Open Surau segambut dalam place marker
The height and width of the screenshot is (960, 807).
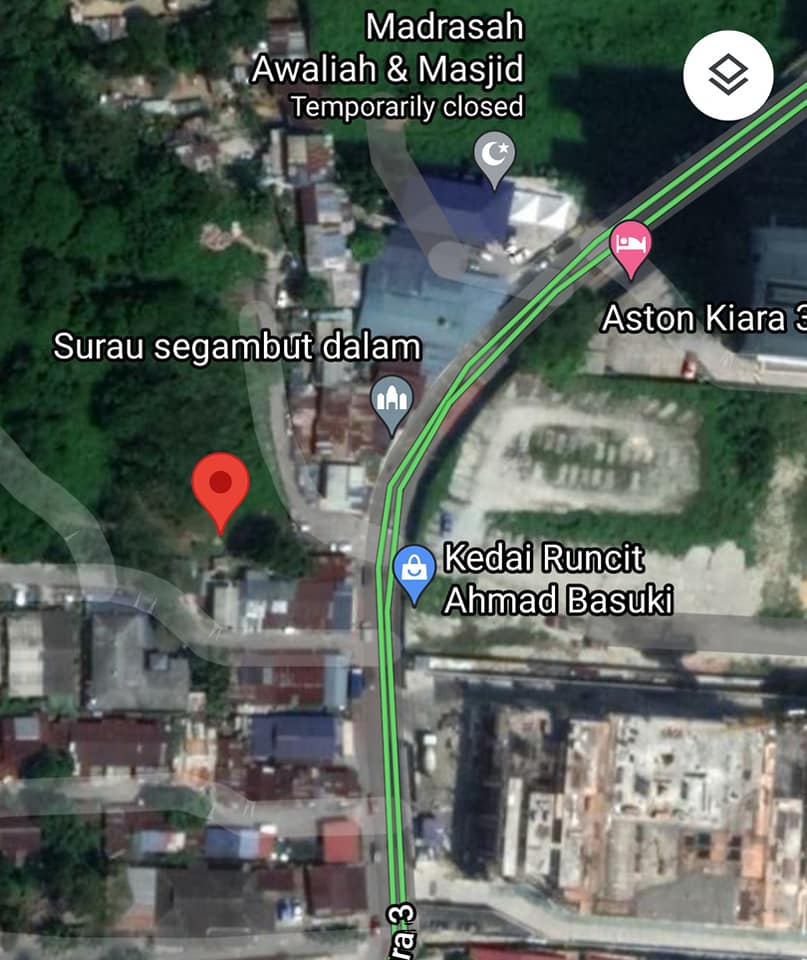(391, 402)
